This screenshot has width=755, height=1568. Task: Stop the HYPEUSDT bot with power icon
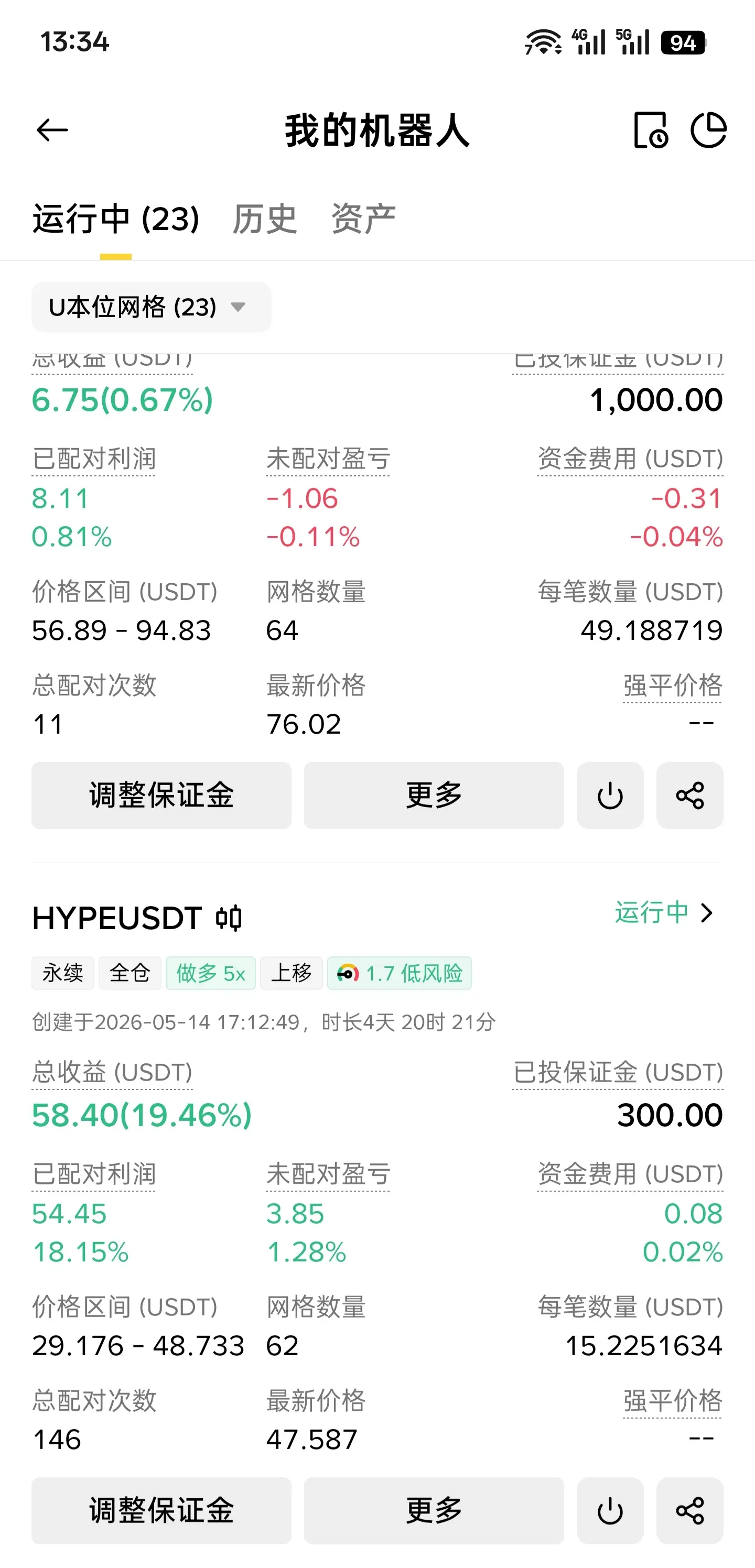[x=610, y=1510]
